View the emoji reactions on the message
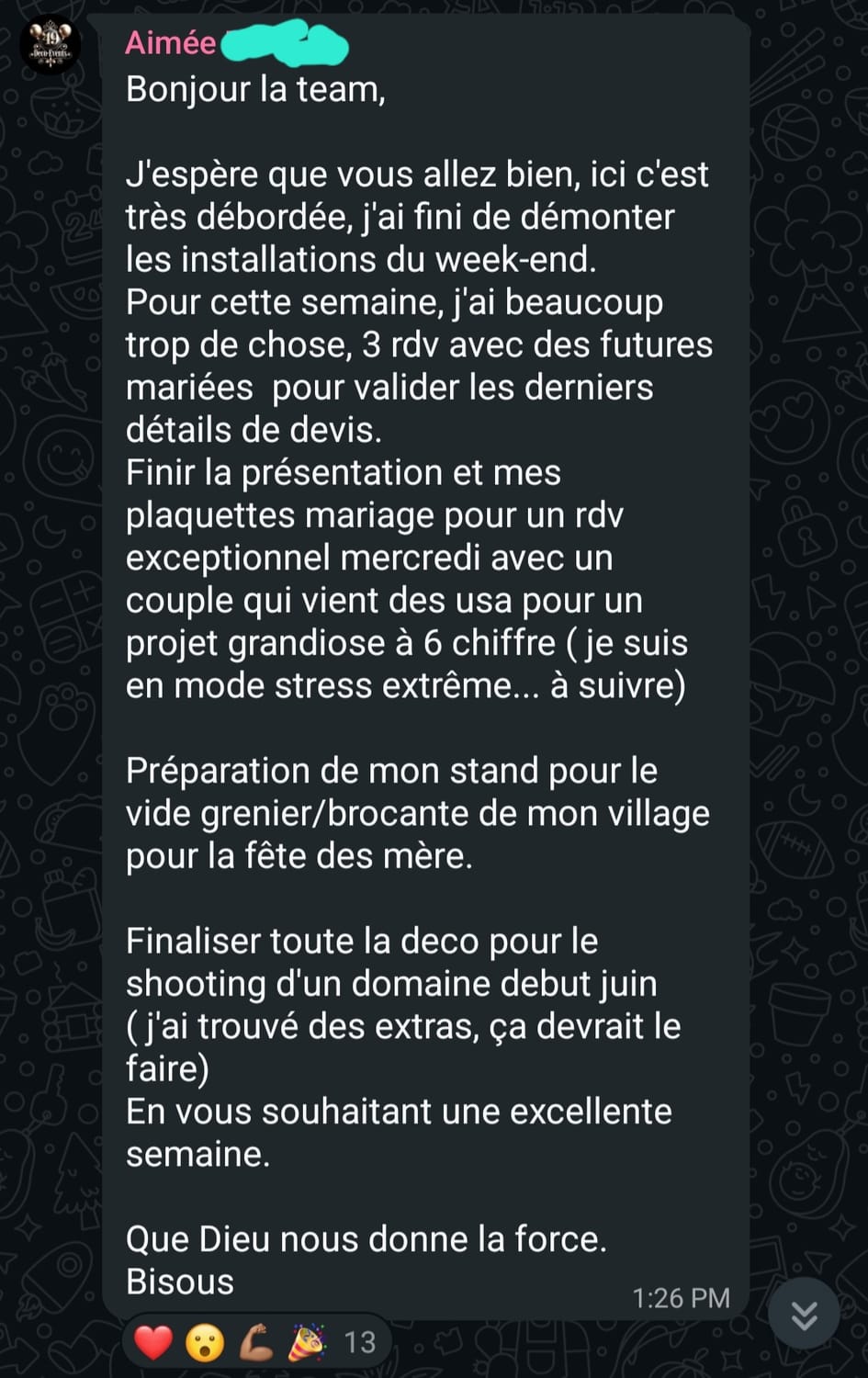The height and width of the screenshot is (1378, 868). 256,1342
